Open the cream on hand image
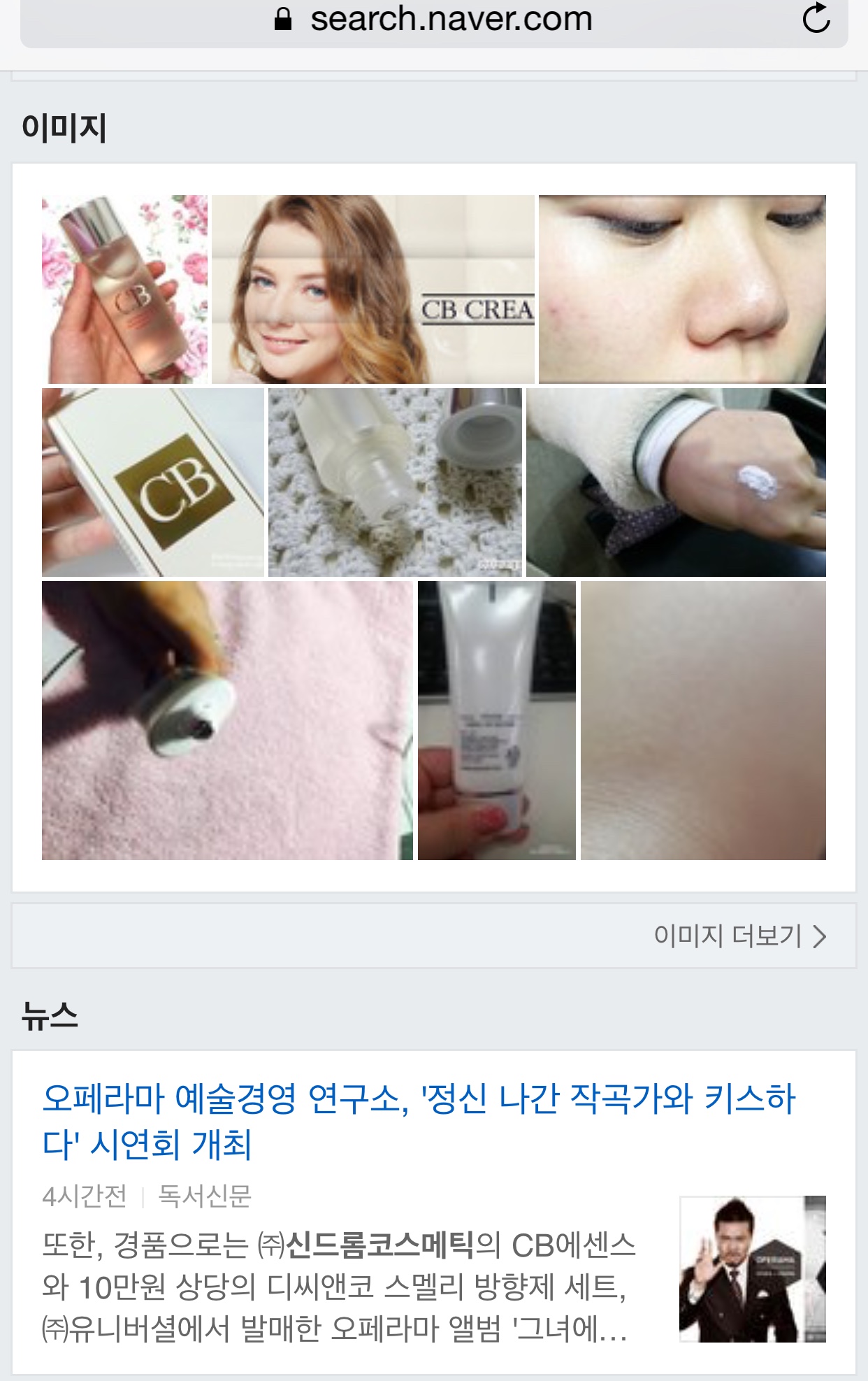Image resolution: width=868 pixels, height=1381 pixels. click(x=676, y=482)
